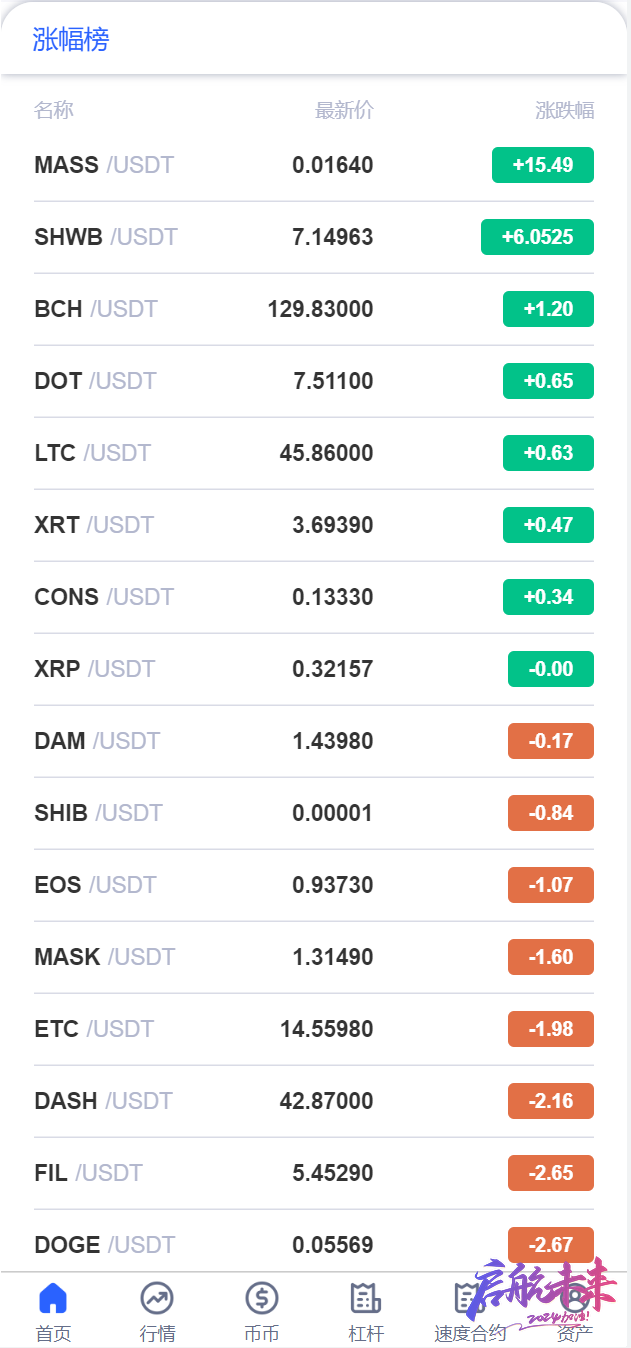Tap the XRT/USDT row
This screenshot has width=631, height=1348.
point(314,525)
